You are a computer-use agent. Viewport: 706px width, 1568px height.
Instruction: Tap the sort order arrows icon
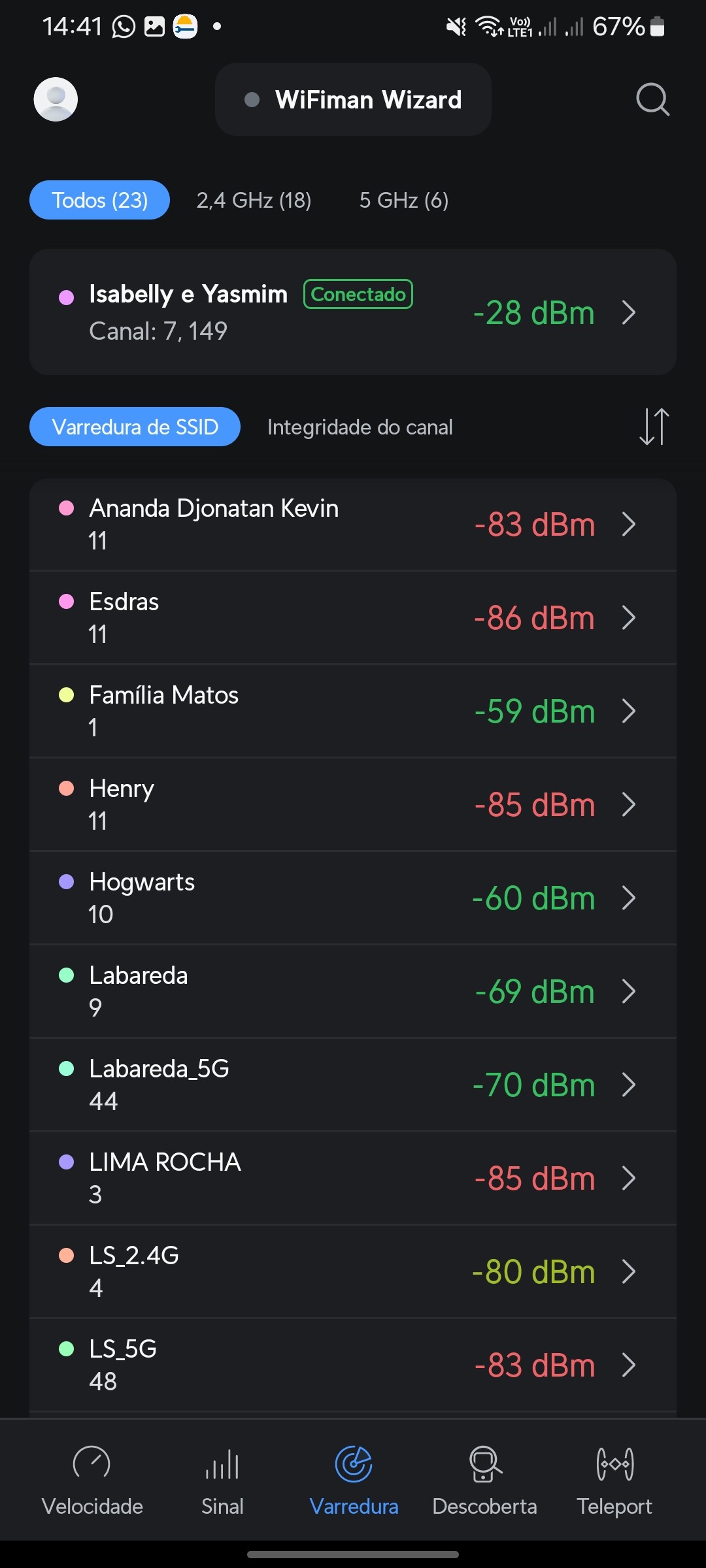654,427
